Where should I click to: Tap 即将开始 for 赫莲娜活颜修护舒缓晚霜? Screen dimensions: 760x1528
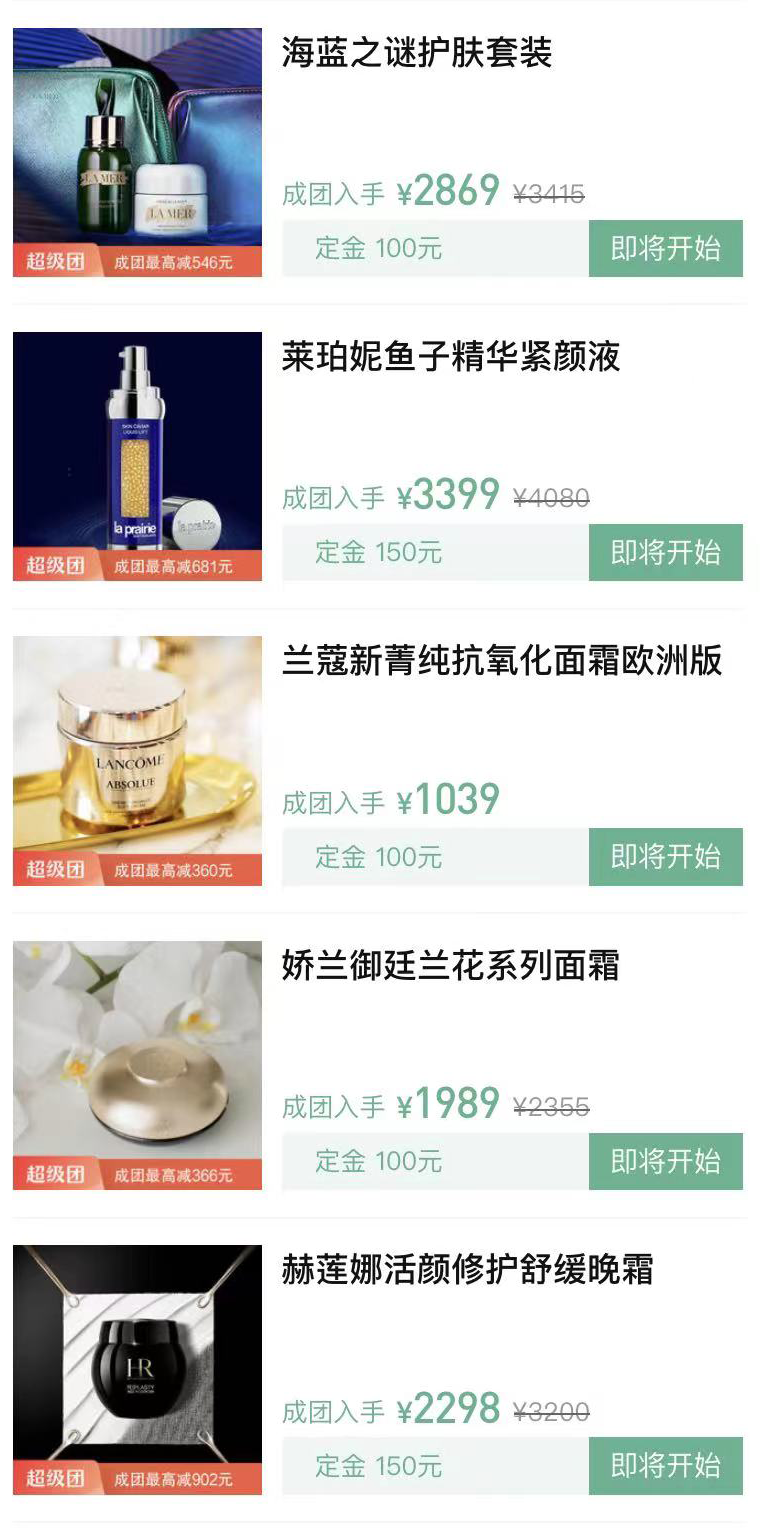pyautogui.click(x=665, y=1466)
